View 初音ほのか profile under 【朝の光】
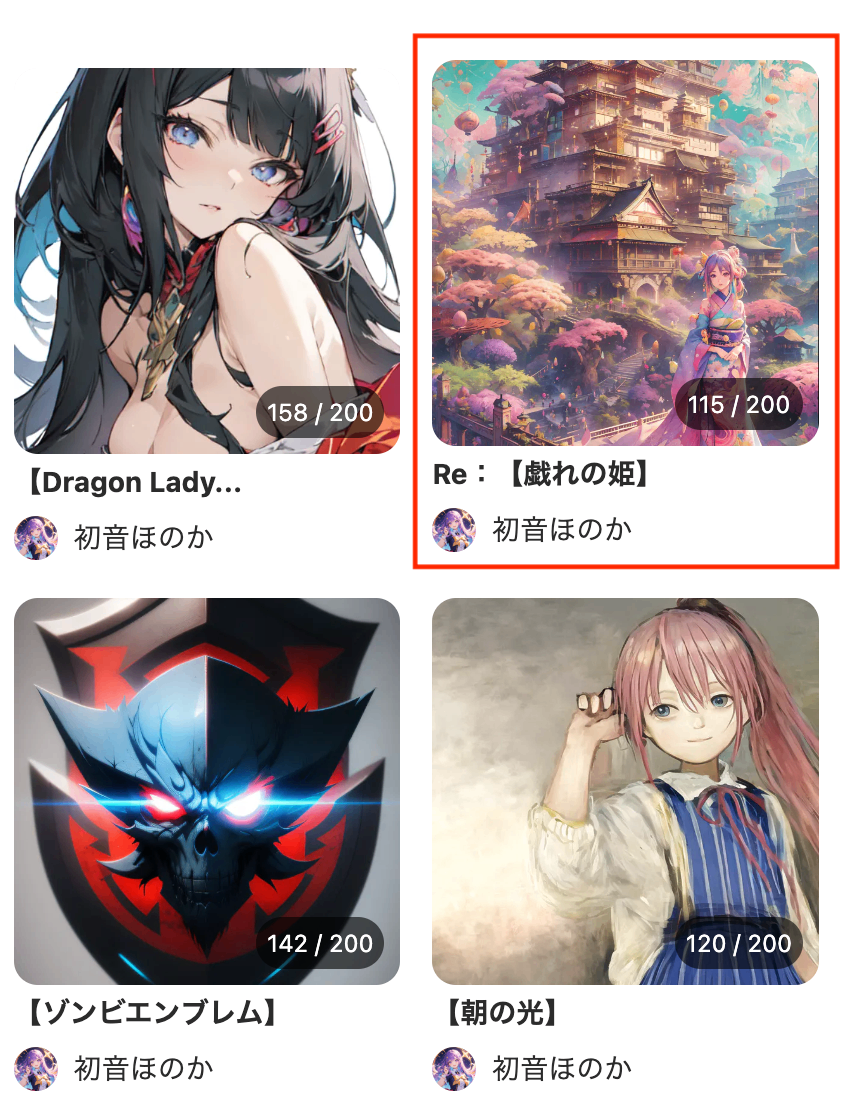Image resolution: width=859 pixels, height=1106 pixels. click(562, 1068)
